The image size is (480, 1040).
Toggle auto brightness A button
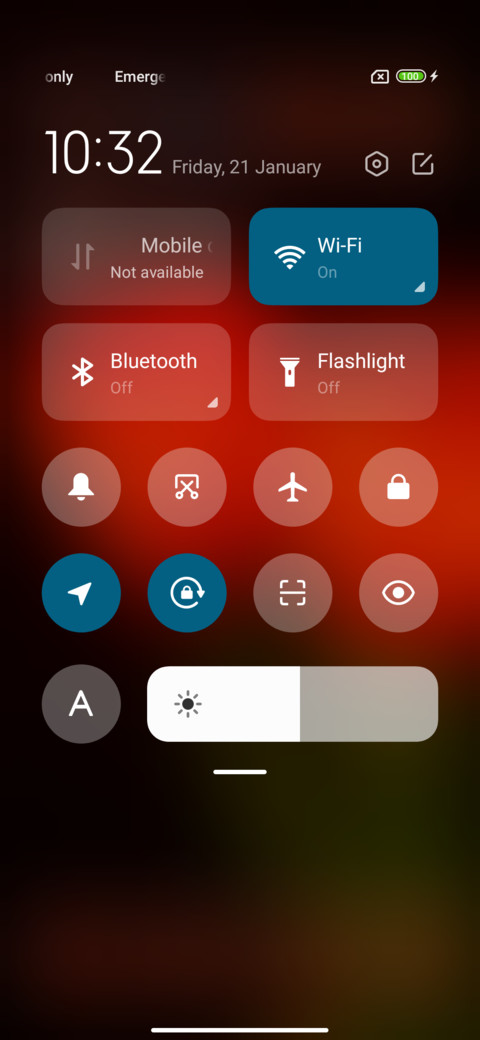(82, 704)
